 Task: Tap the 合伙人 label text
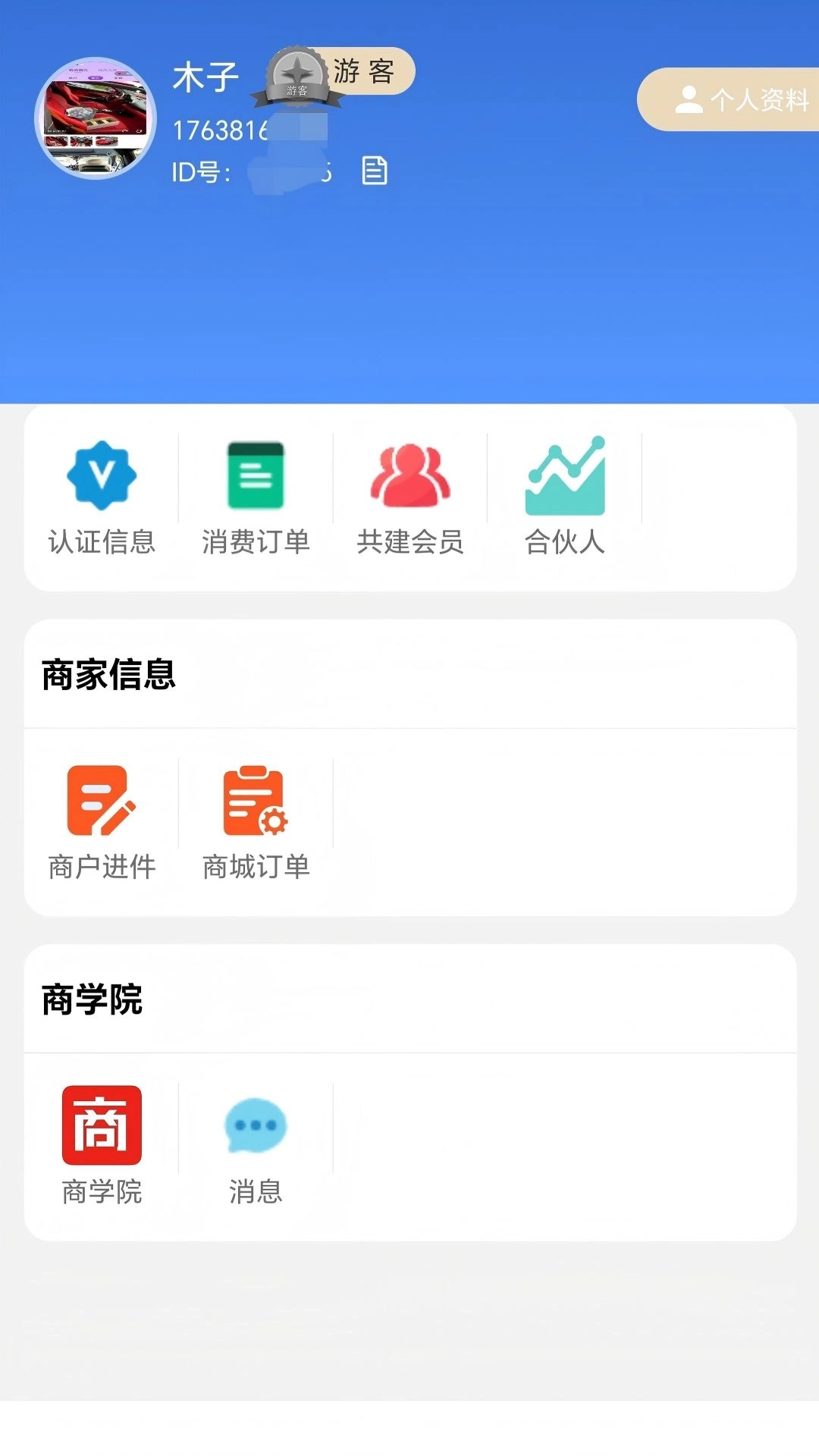click(564, 542)
